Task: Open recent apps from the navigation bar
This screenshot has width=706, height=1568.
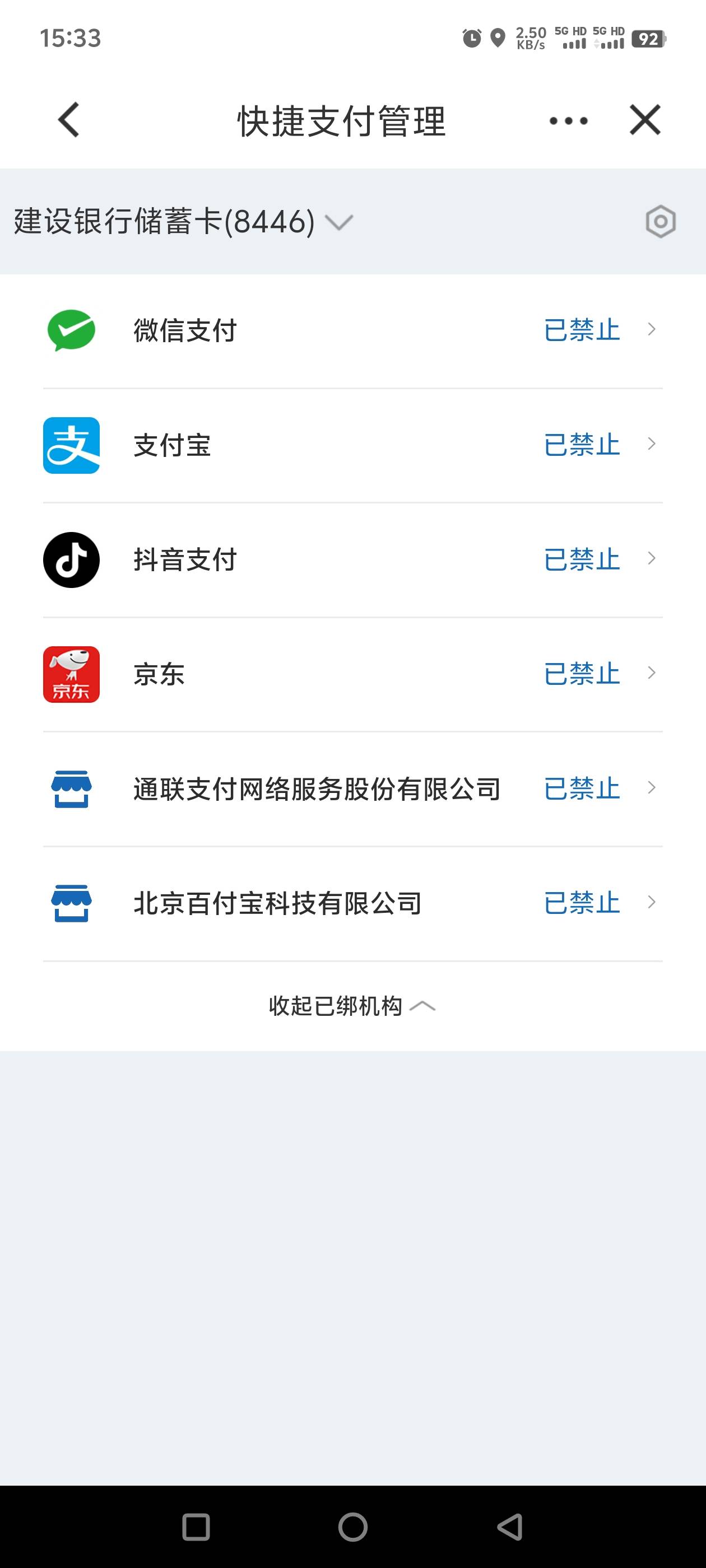Action: pos(196,1527)
